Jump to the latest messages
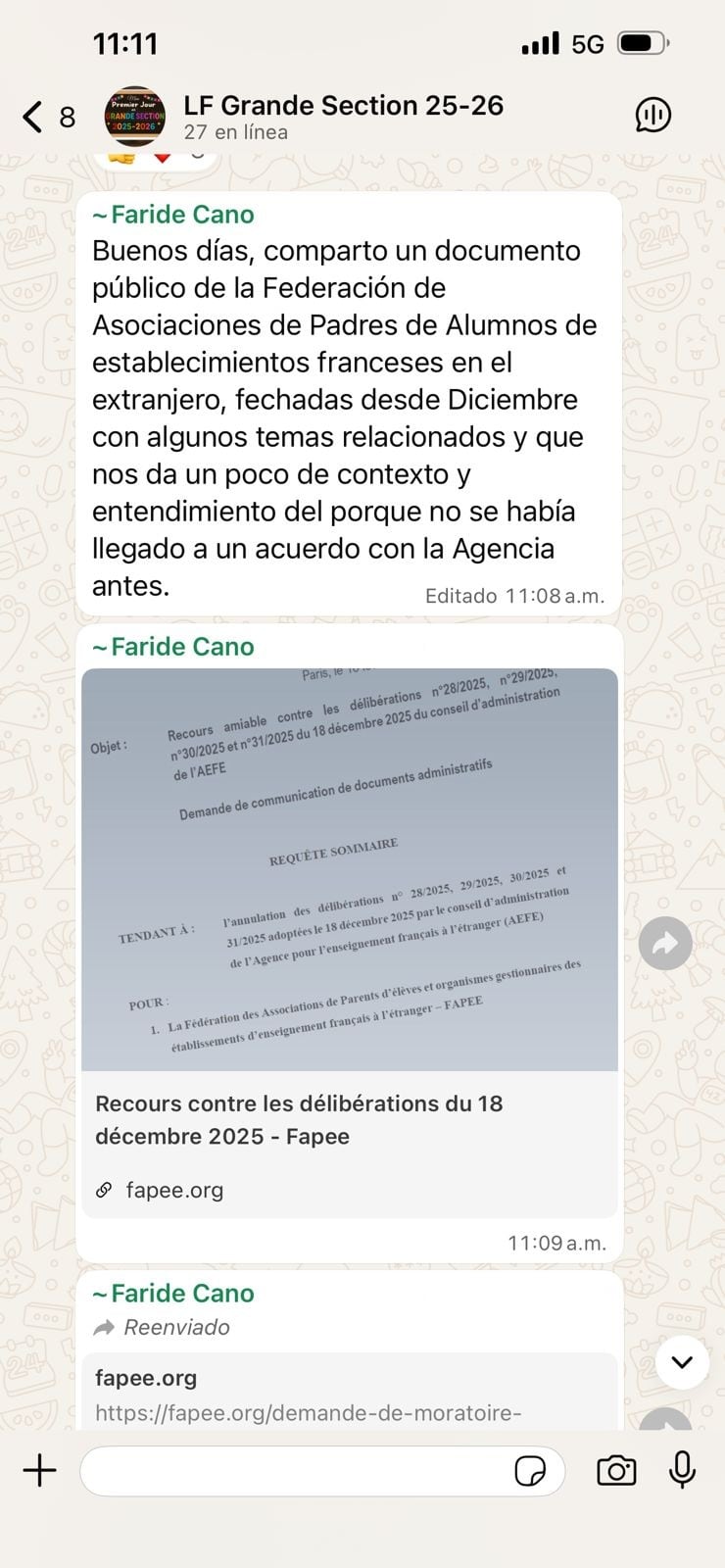This screenshot has height=1568, width=725. click(682, 1362)
